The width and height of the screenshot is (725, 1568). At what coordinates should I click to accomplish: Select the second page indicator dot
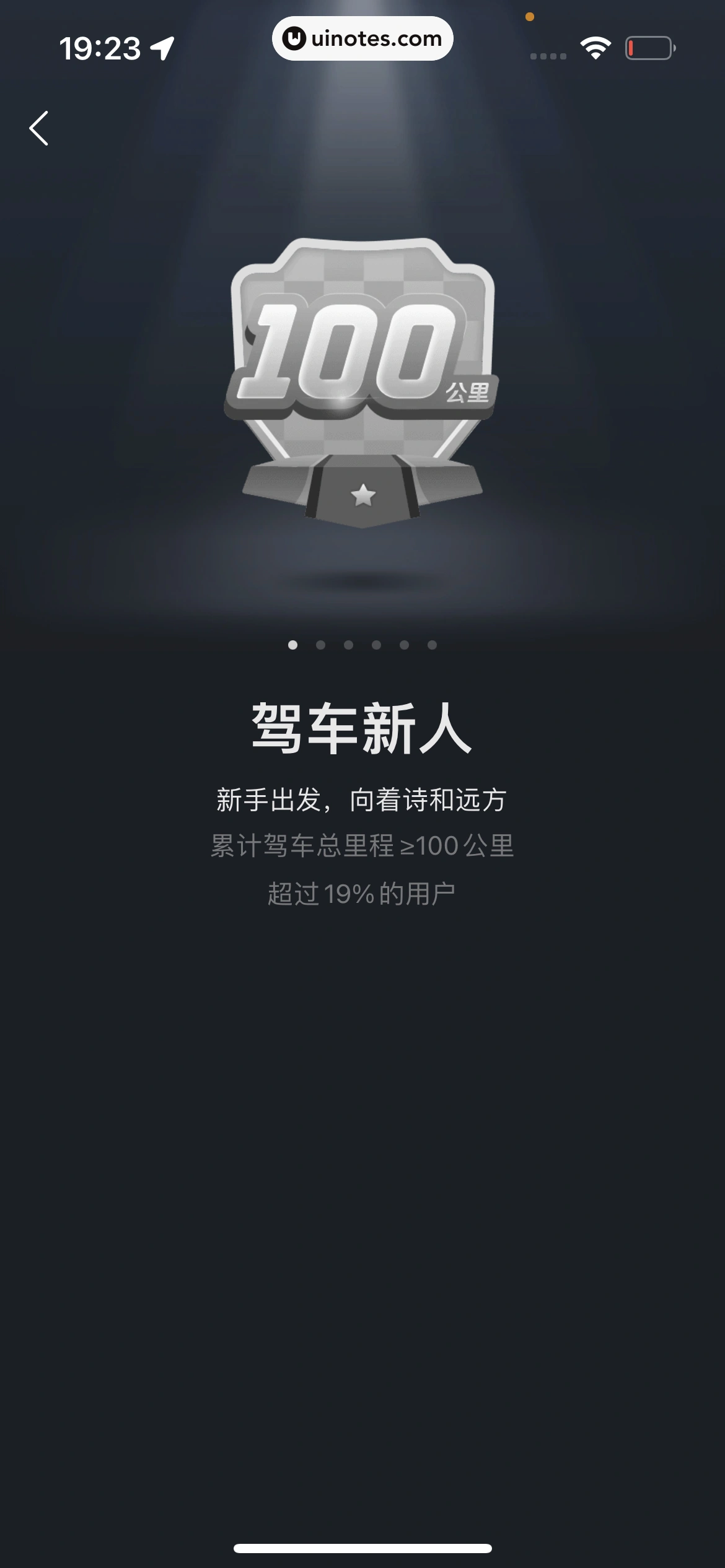[320, 645]
